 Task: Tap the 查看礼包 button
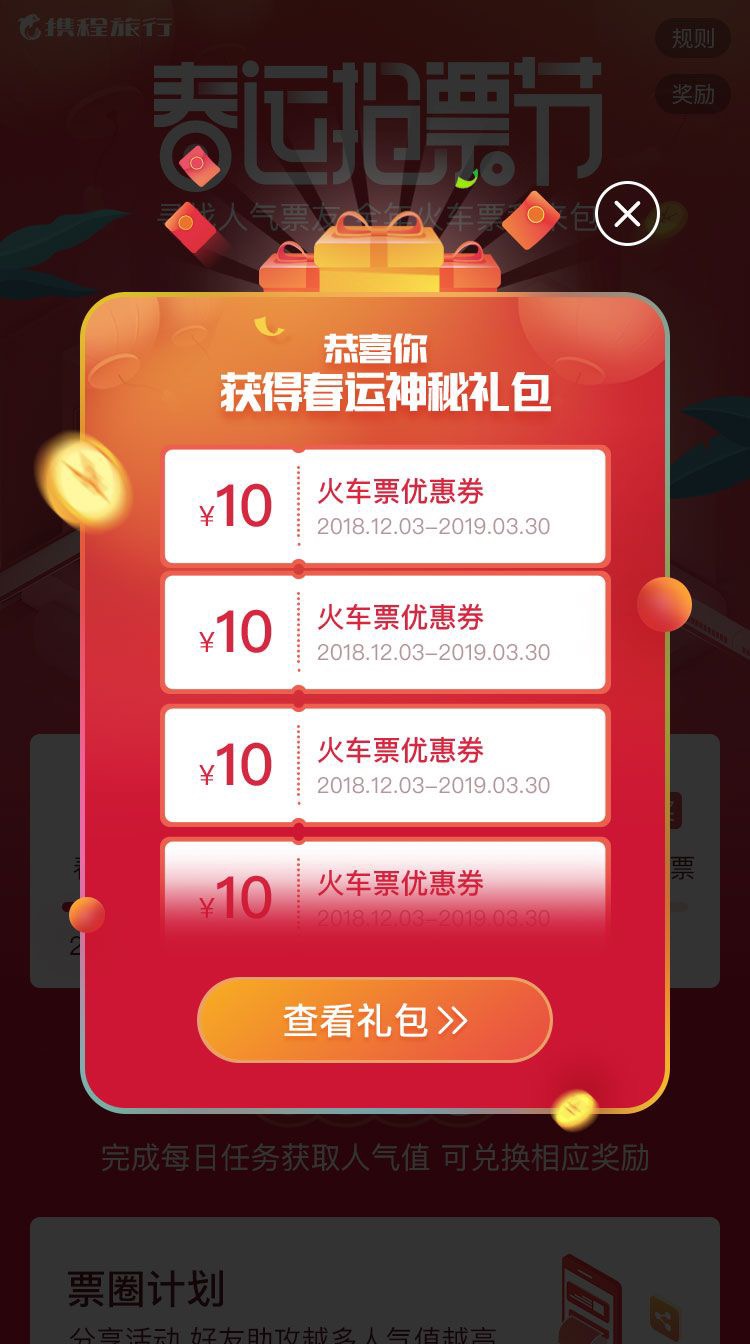pyautogui.click(x=375, y=1020)
